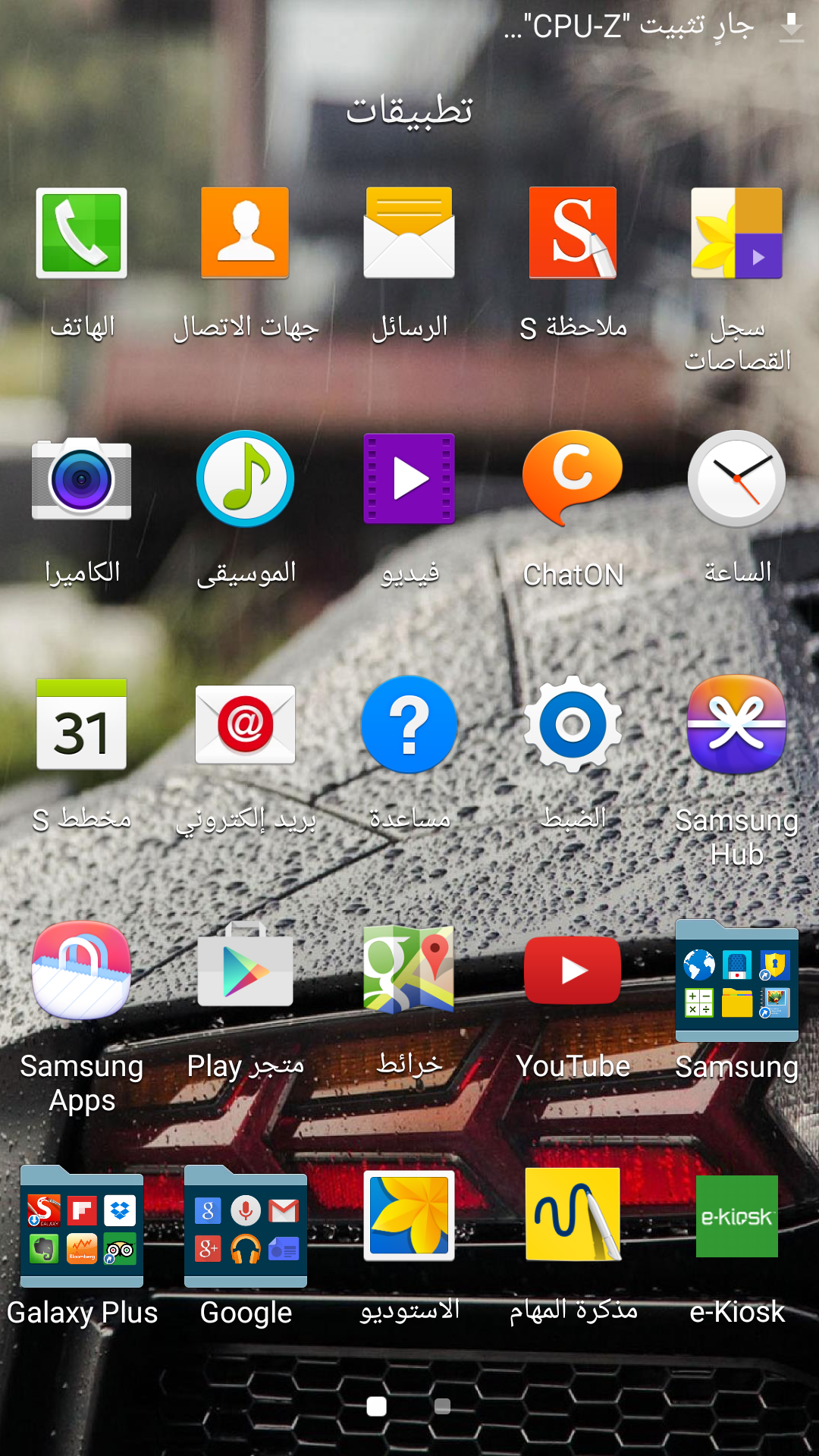819x1456 pixels.
Task: Open the Galaxy Plus folder
Action: [82, 1227]
